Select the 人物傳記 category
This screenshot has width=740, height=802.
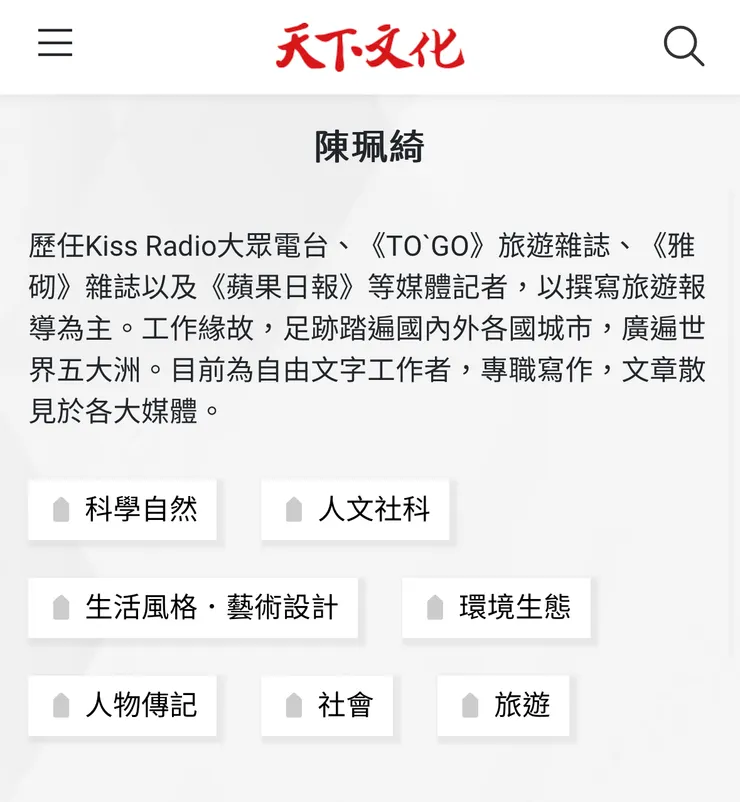(122, 705)
